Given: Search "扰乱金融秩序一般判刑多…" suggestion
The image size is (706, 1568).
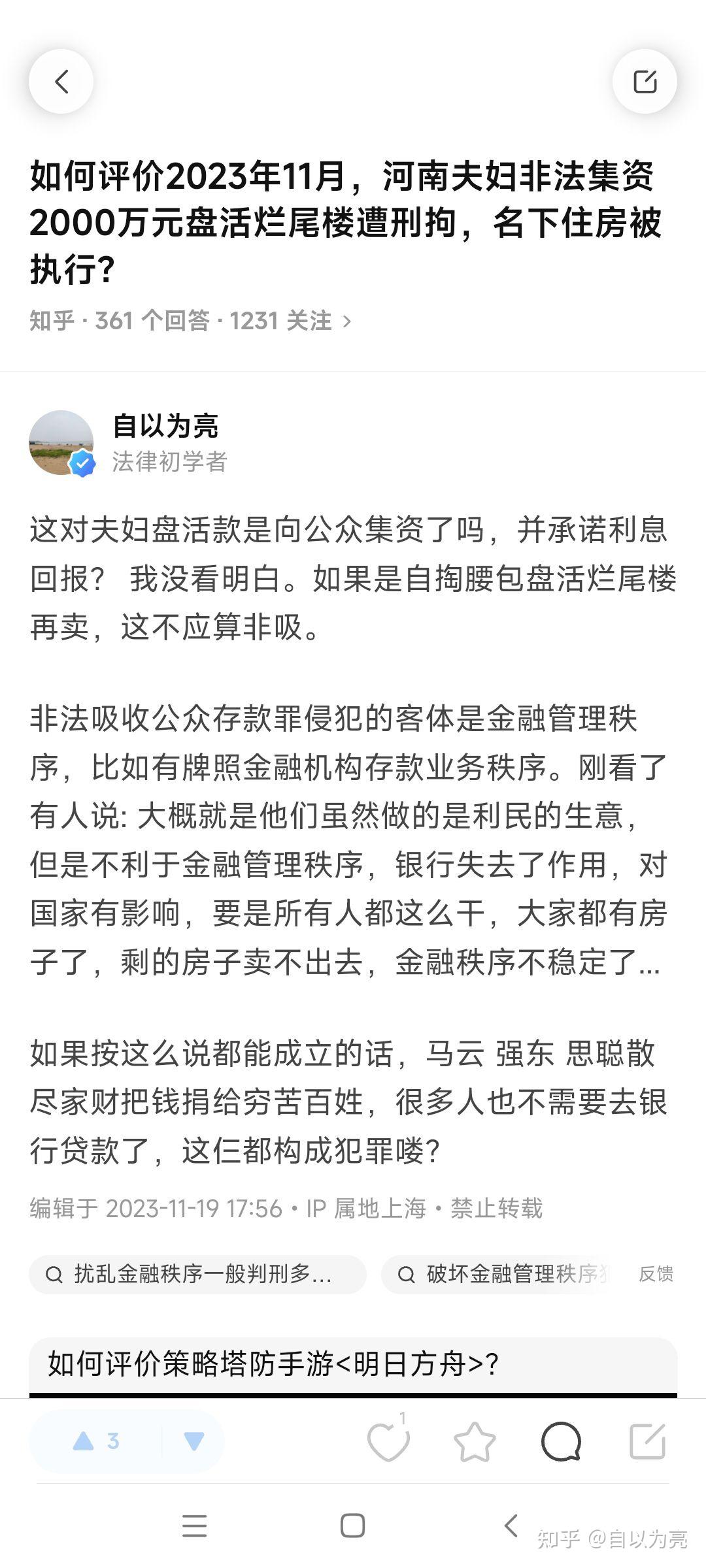Looking at the screenshot, I should click(x=197, y=1274).
